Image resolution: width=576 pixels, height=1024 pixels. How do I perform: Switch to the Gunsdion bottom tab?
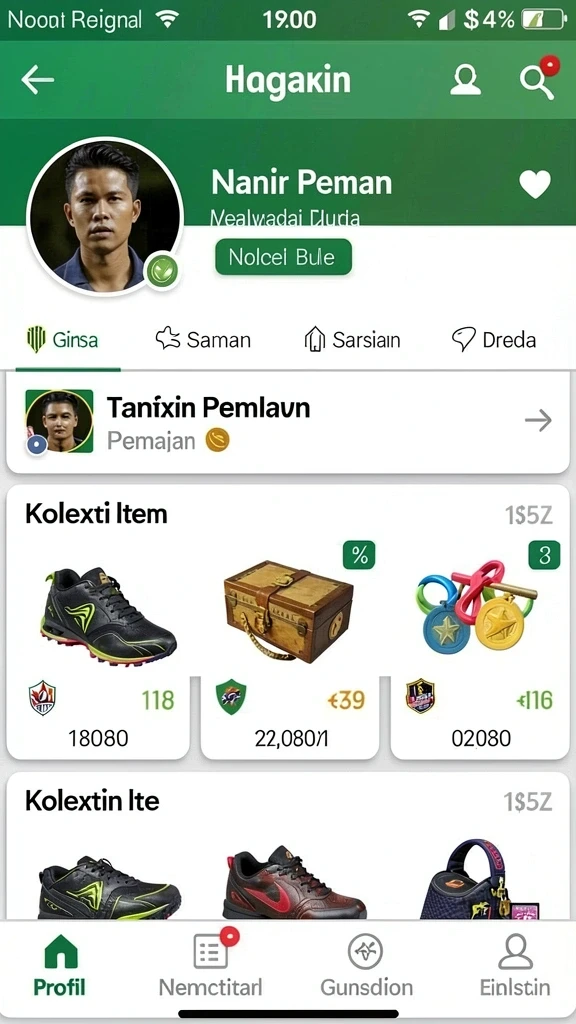pyautogui.click(x=366, y=967)
